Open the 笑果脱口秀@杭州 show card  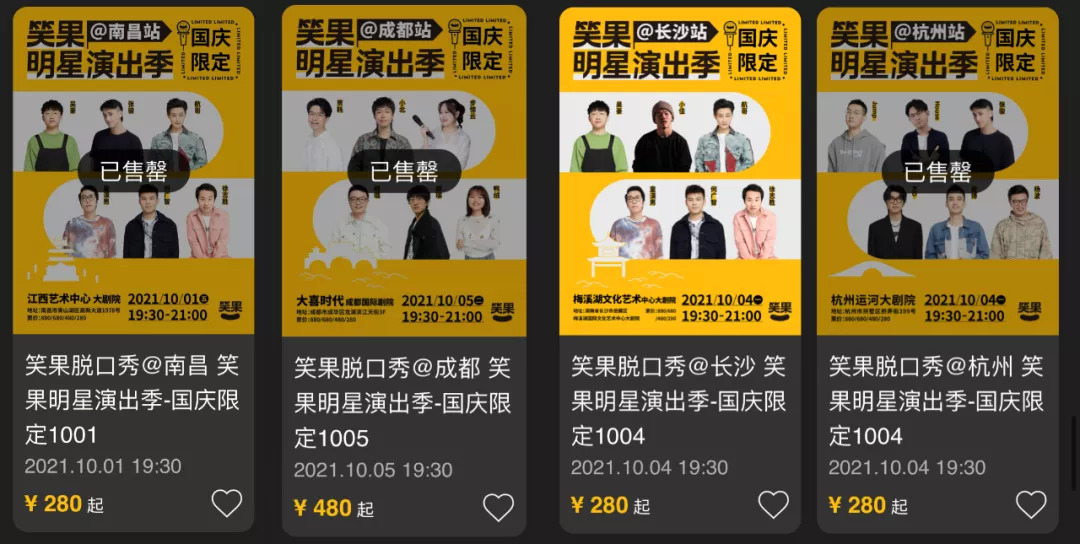[x=936, y=400]
